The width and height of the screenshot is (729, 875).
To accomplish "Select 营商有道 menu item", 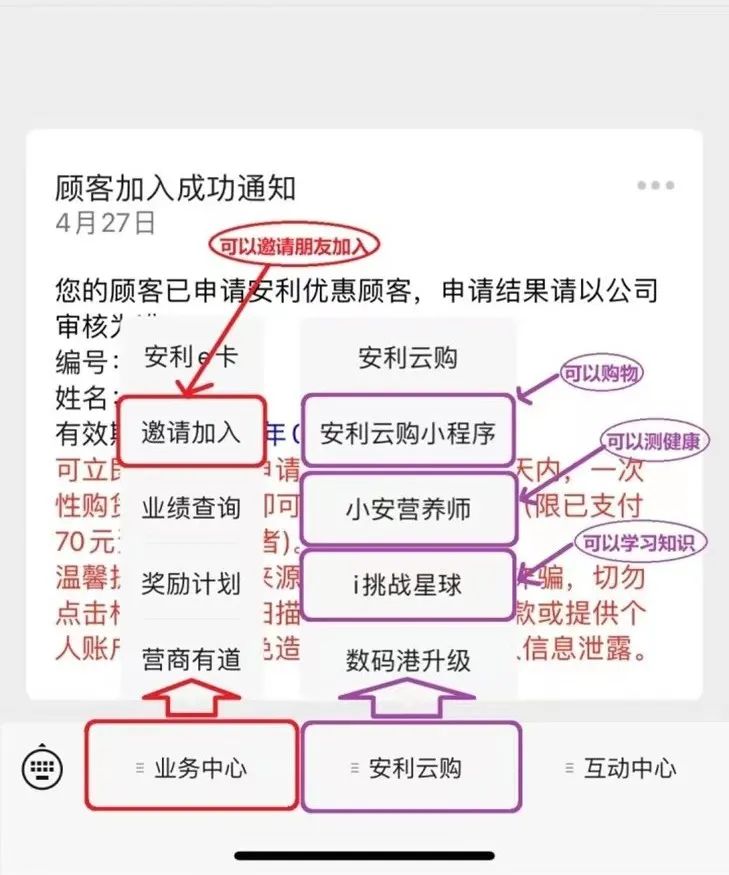I will click(x=191, y=660).
